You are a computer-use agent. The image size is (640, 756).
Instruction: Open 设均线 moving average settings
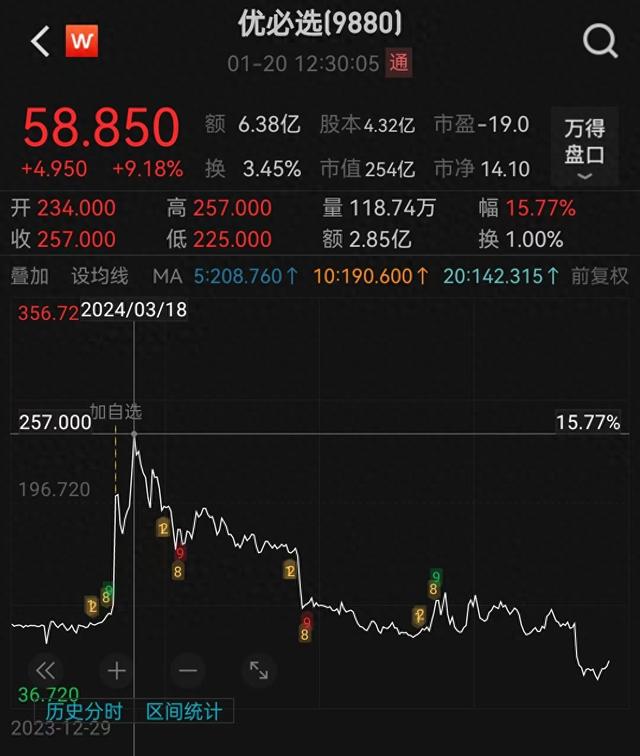click(x=100, y=276)
